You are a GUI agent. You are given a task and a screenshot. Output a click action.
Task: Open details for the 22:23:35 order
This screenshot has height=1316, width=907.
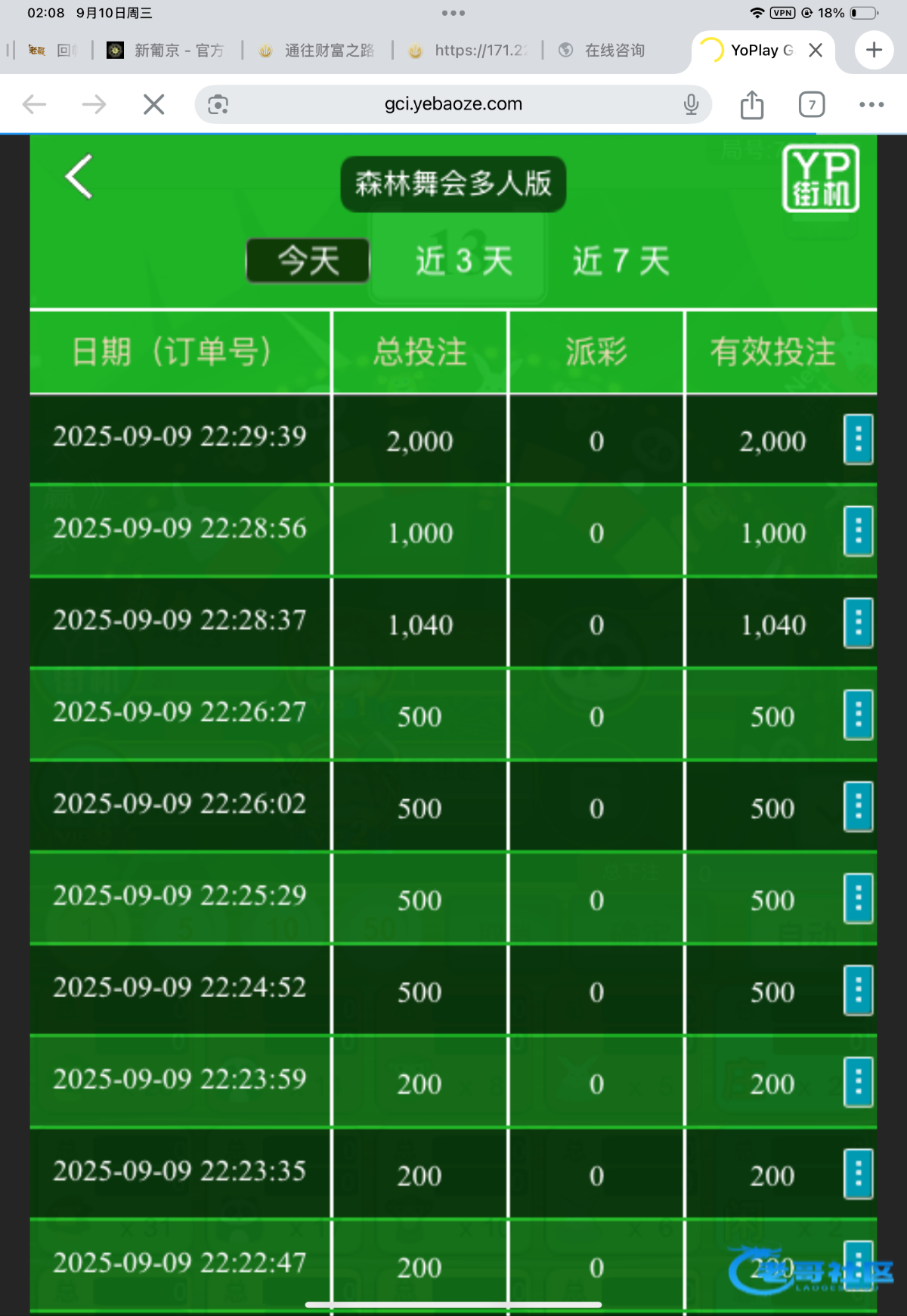(x=858, y=1175)
